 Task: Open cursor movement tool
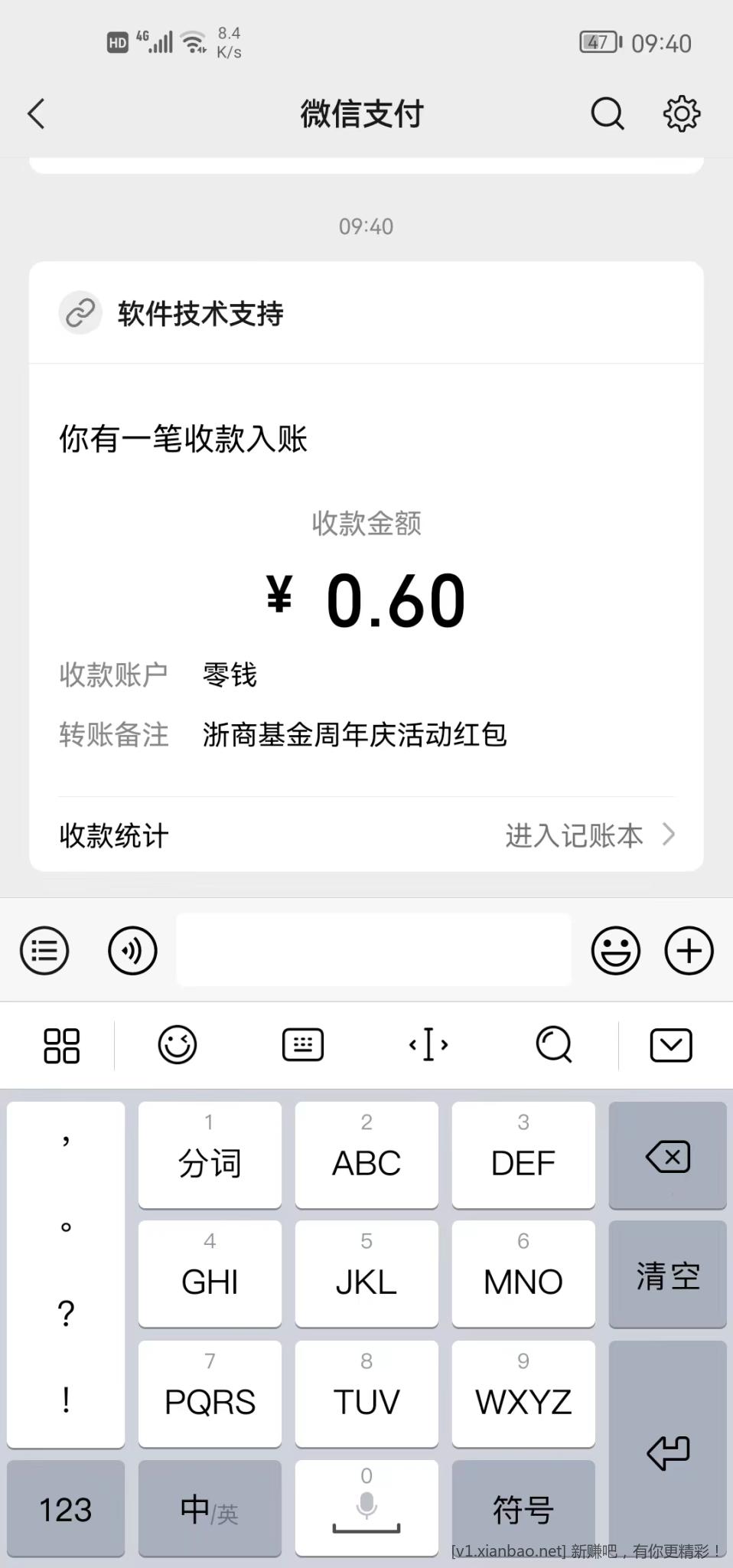428,1045
